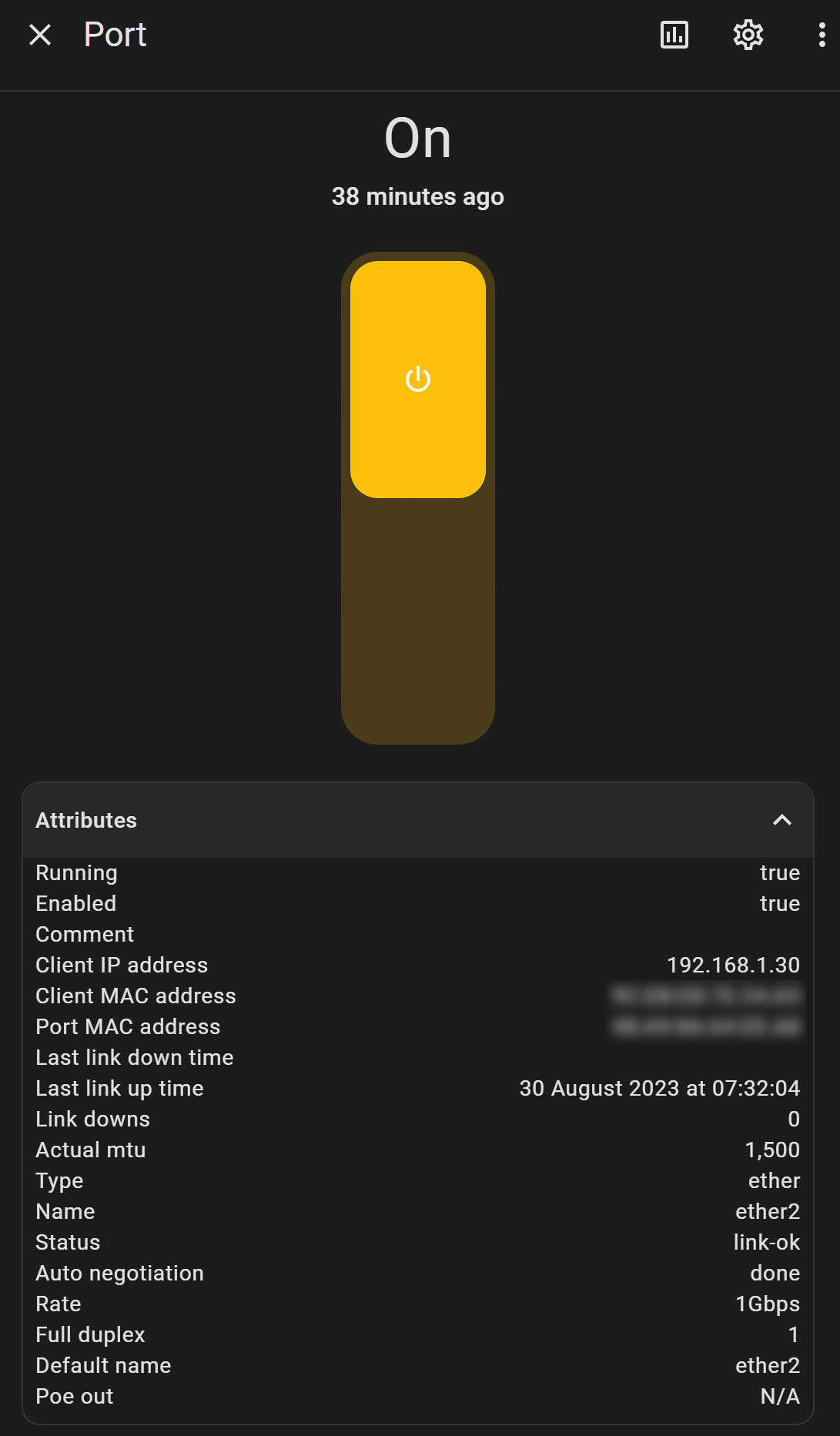Open the three-dot overflow menu

[822, 35]
